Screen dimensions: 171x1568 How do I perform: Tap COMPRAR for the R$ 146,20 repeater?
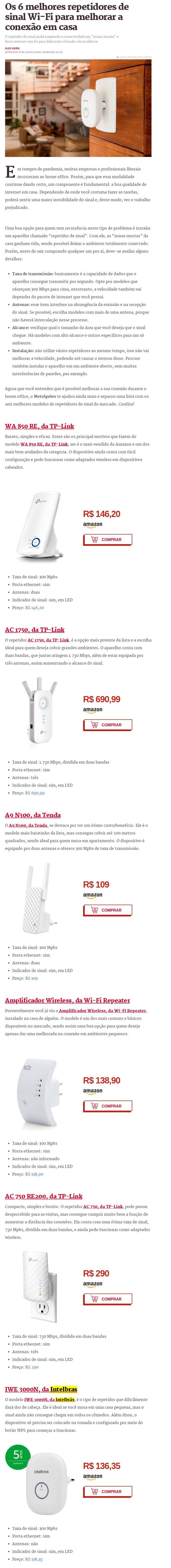coord(107,539)
